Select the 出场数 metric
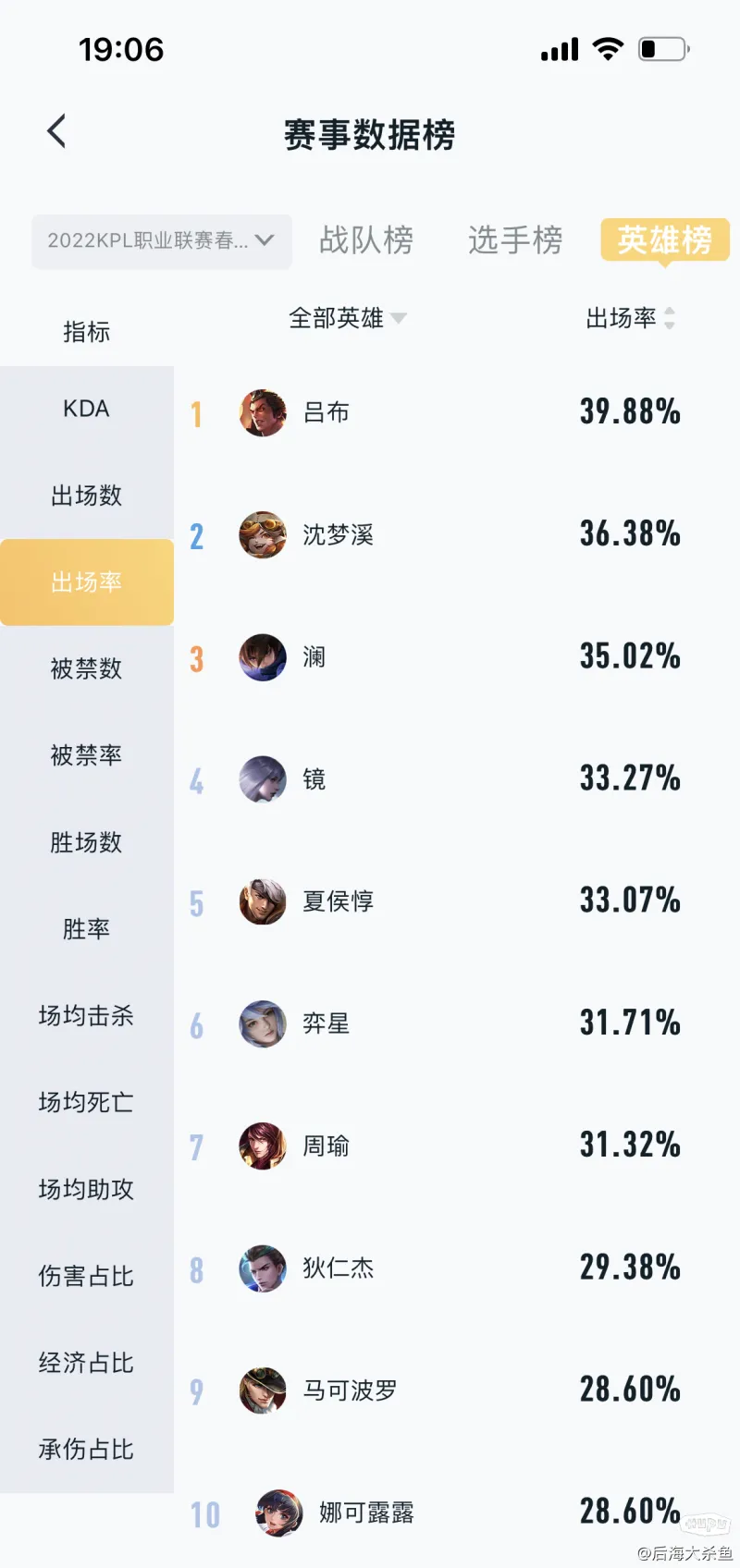 [x=87, y=496]
